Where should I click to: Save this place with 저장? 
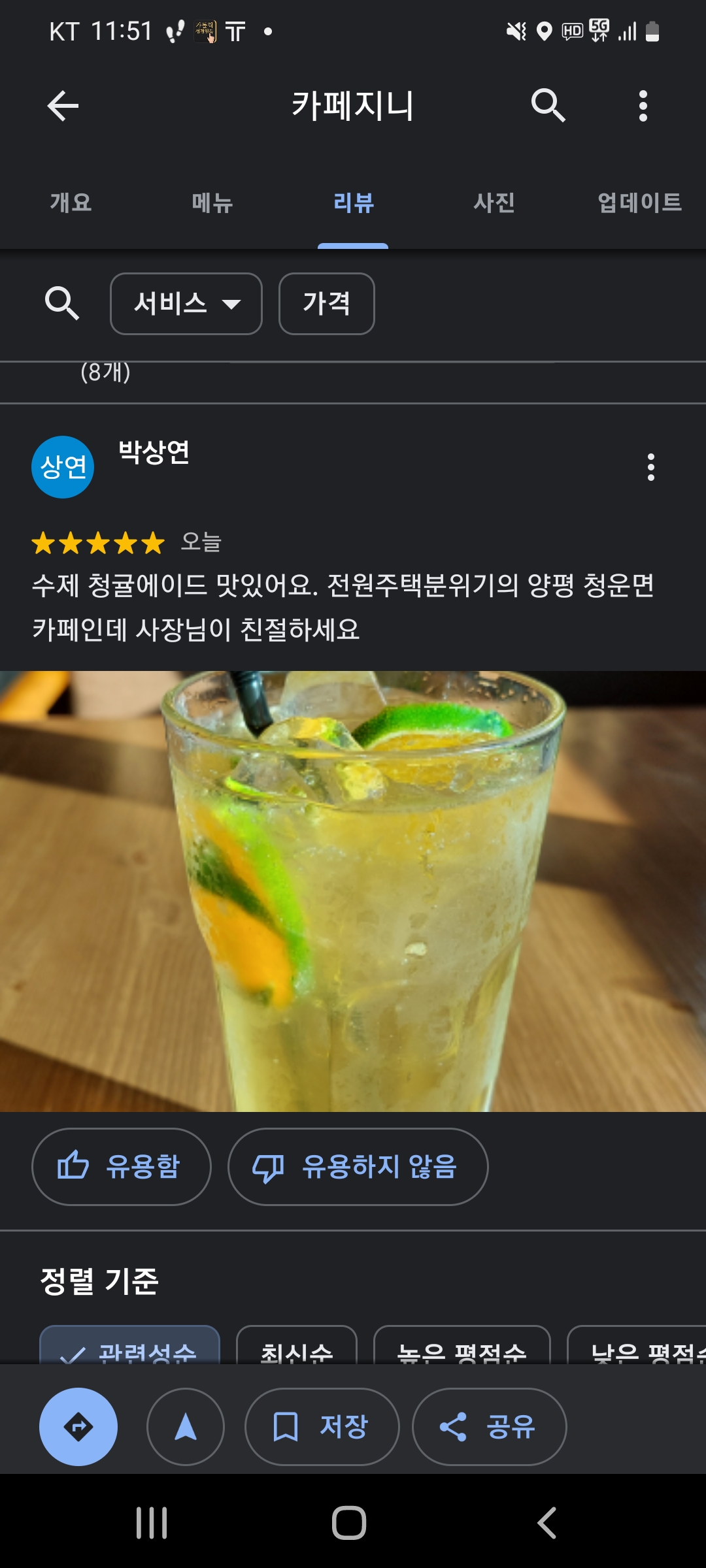pos(322,1426)
